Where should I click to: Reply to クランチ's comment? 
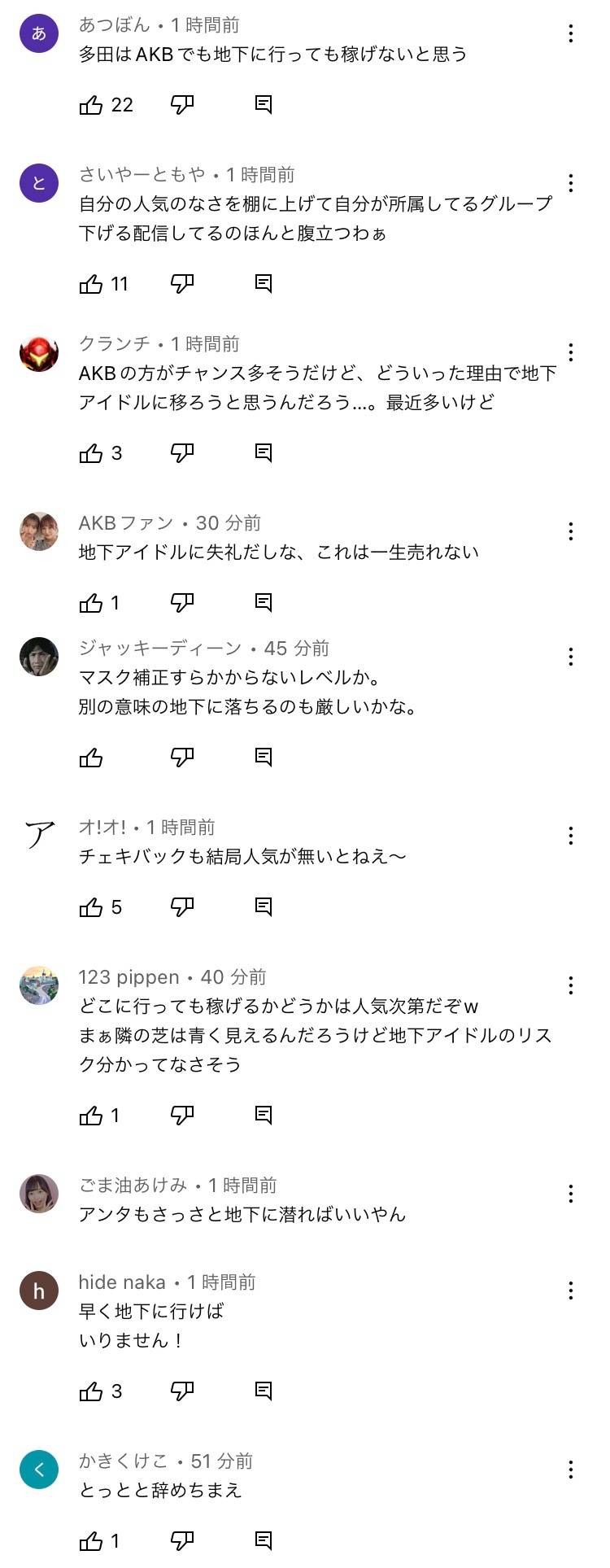(263, 452)
